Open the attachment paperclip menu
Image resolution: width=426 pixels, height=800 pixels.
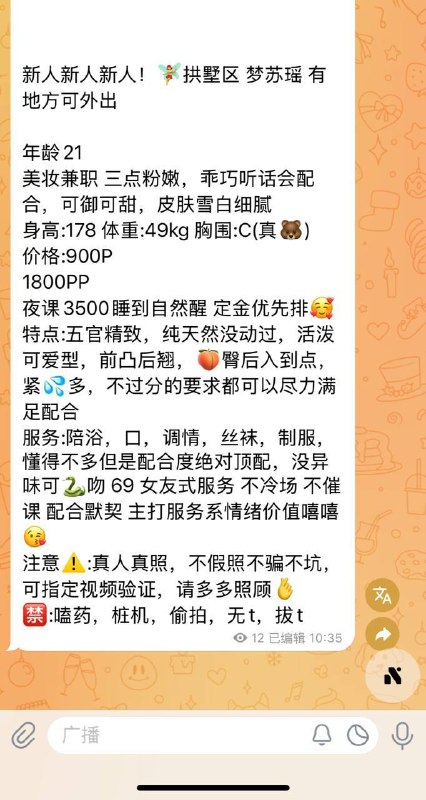[23, 735]
